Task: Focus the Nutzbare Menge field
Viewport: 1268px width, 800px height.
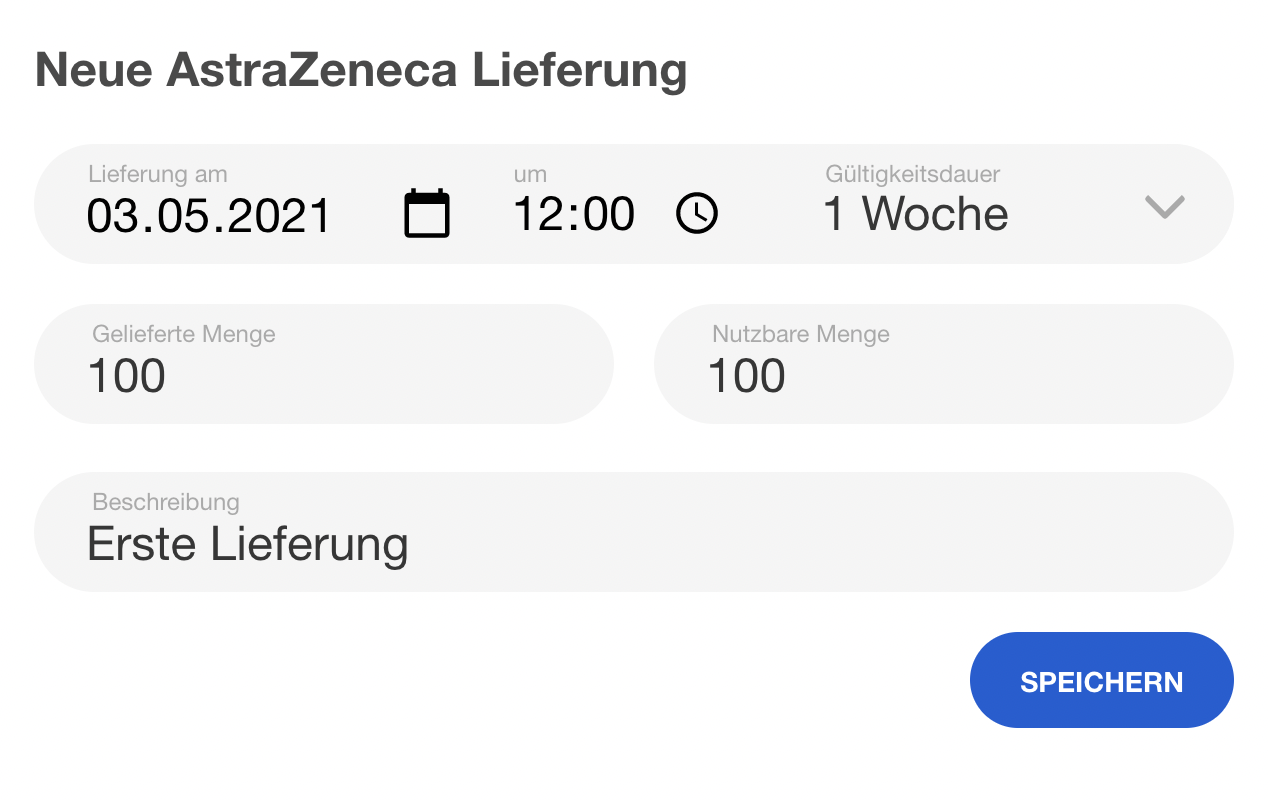Action: click(x=943, y=375)
